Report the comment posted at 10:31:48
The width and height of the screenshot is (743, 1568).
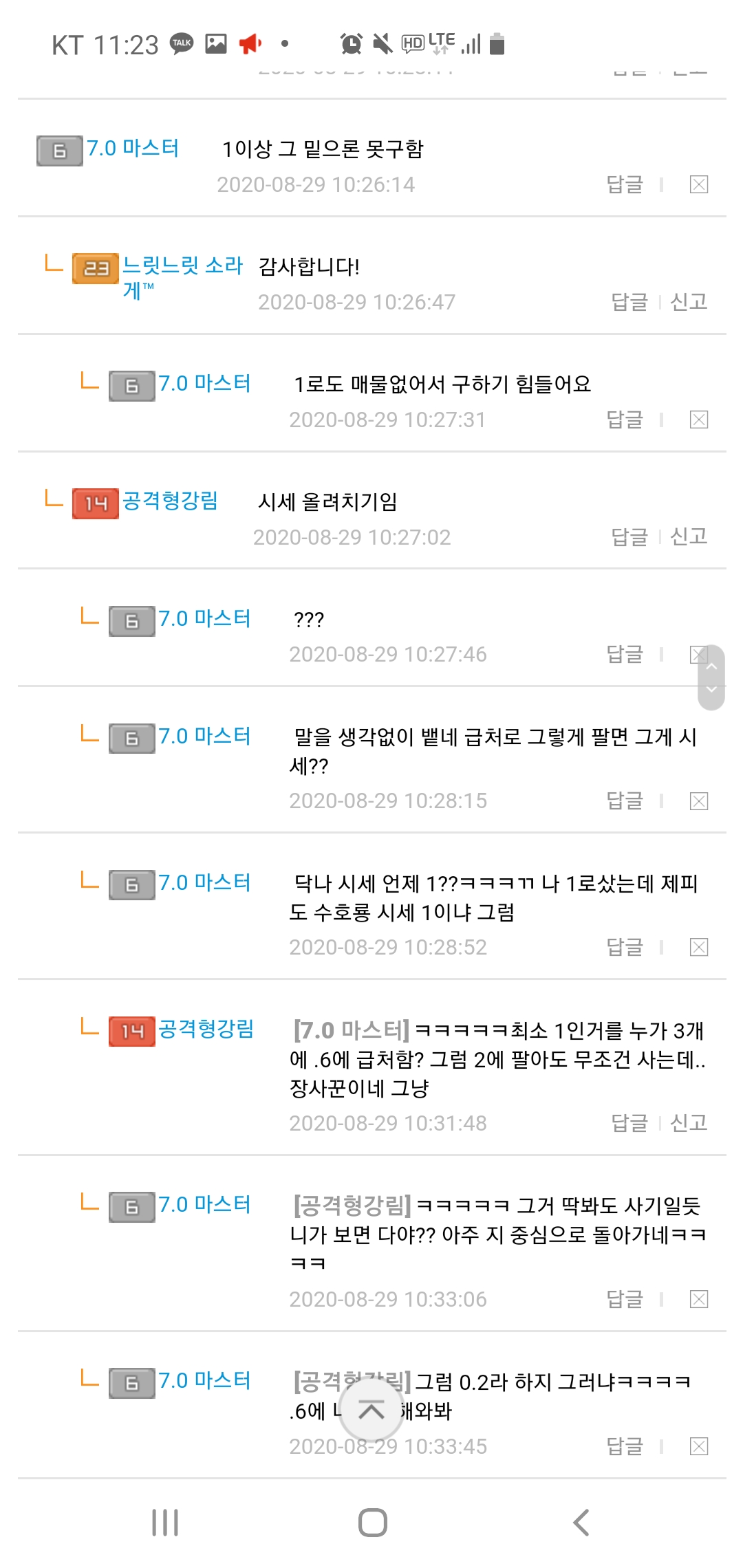689,1123
